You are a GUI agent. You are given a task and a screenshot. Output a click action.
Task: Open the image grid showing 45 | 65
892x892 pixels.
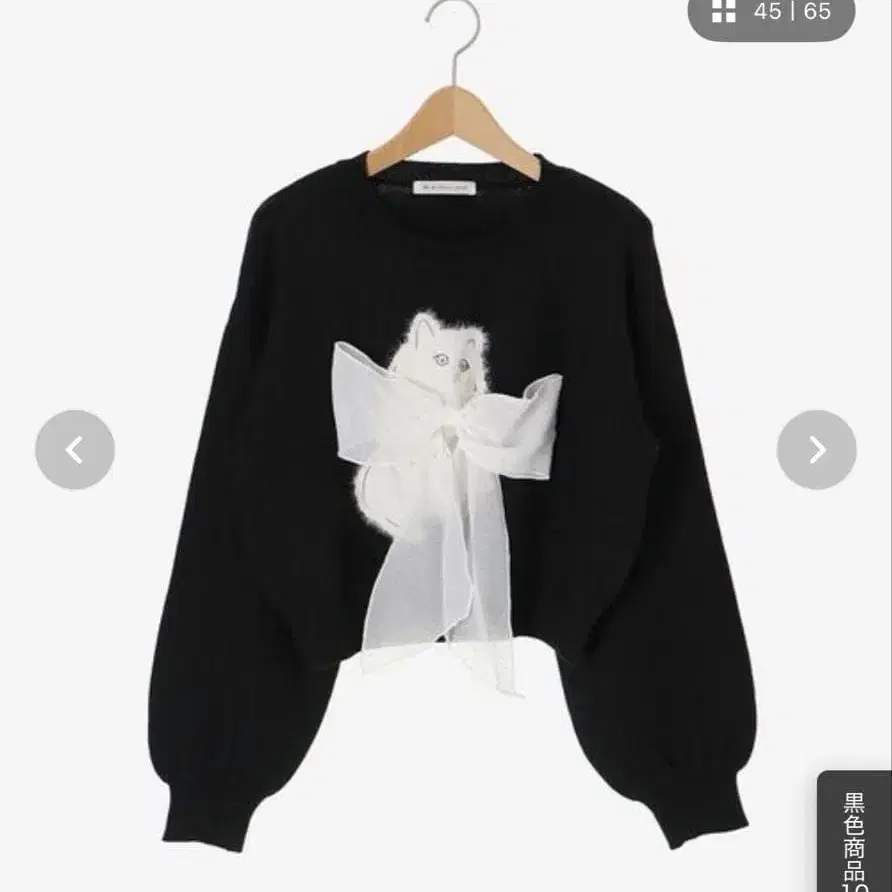(x=771, y=13)
